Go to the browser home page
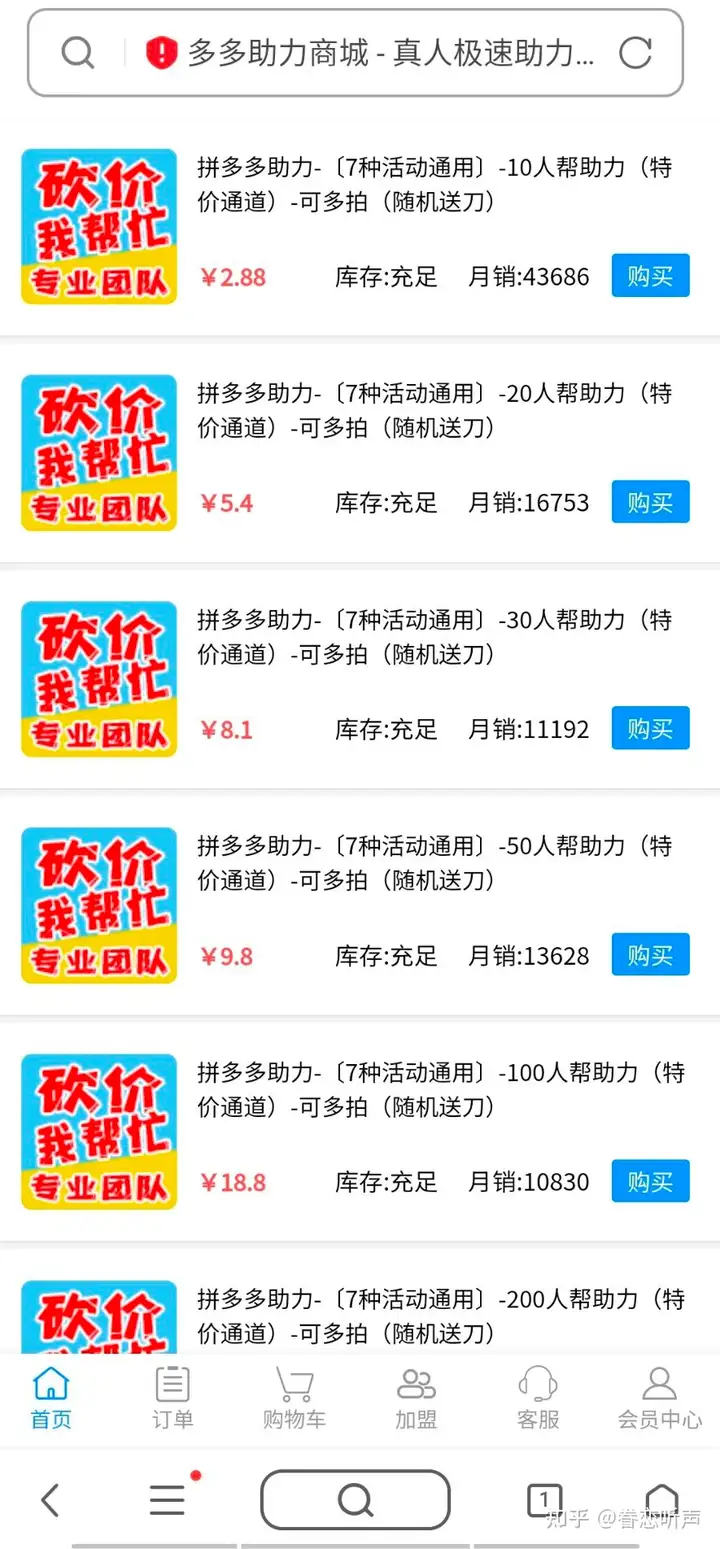 point(661,1500)
